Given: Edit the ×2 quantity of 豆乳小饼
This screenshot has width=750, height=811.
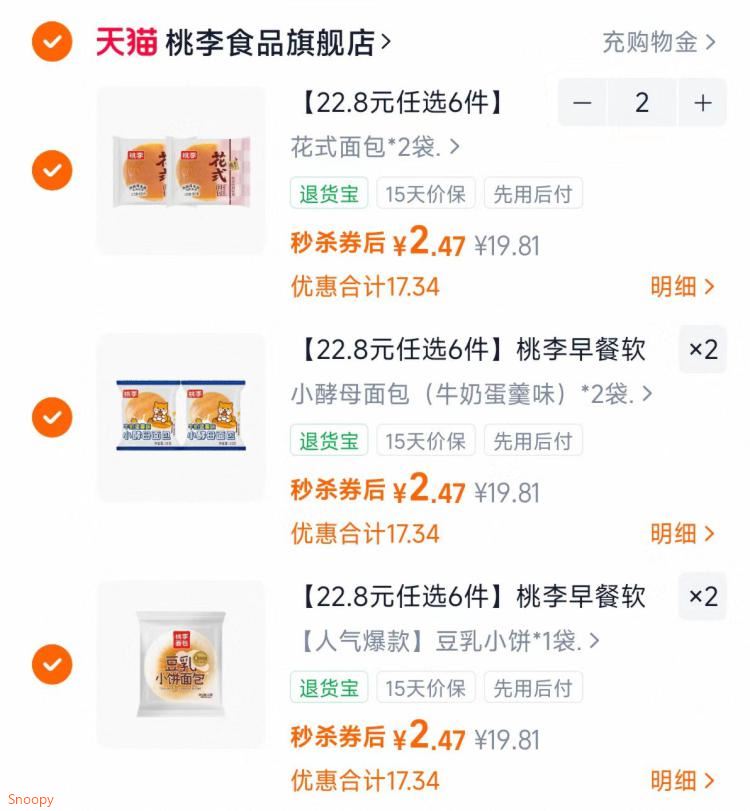Looking at the screenshot, I should pyautogui.click(x=703, y=596).
